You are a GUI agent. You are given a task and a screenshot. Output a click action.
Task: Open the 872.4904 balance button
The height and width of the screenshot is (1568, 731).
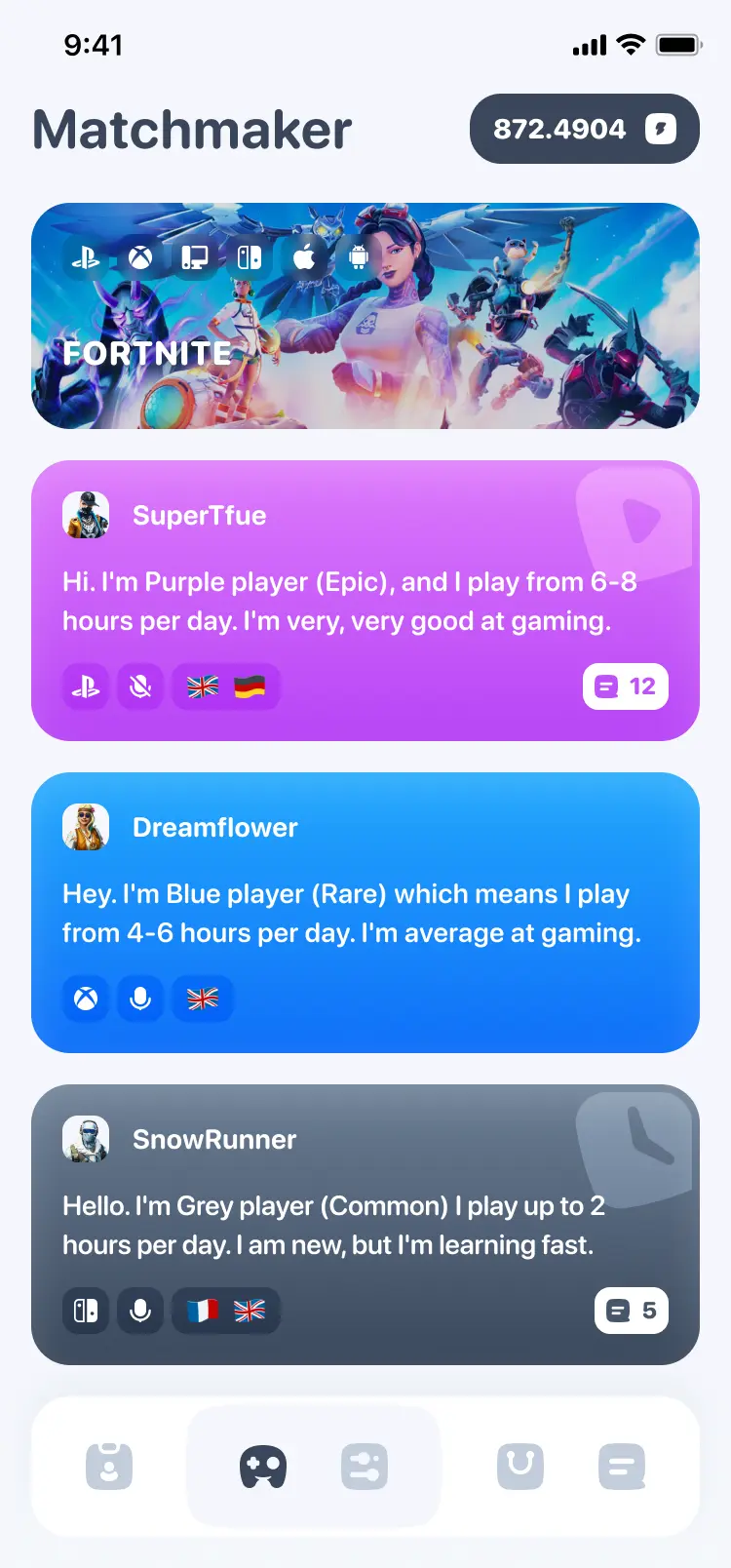click(x=584, y=129)
